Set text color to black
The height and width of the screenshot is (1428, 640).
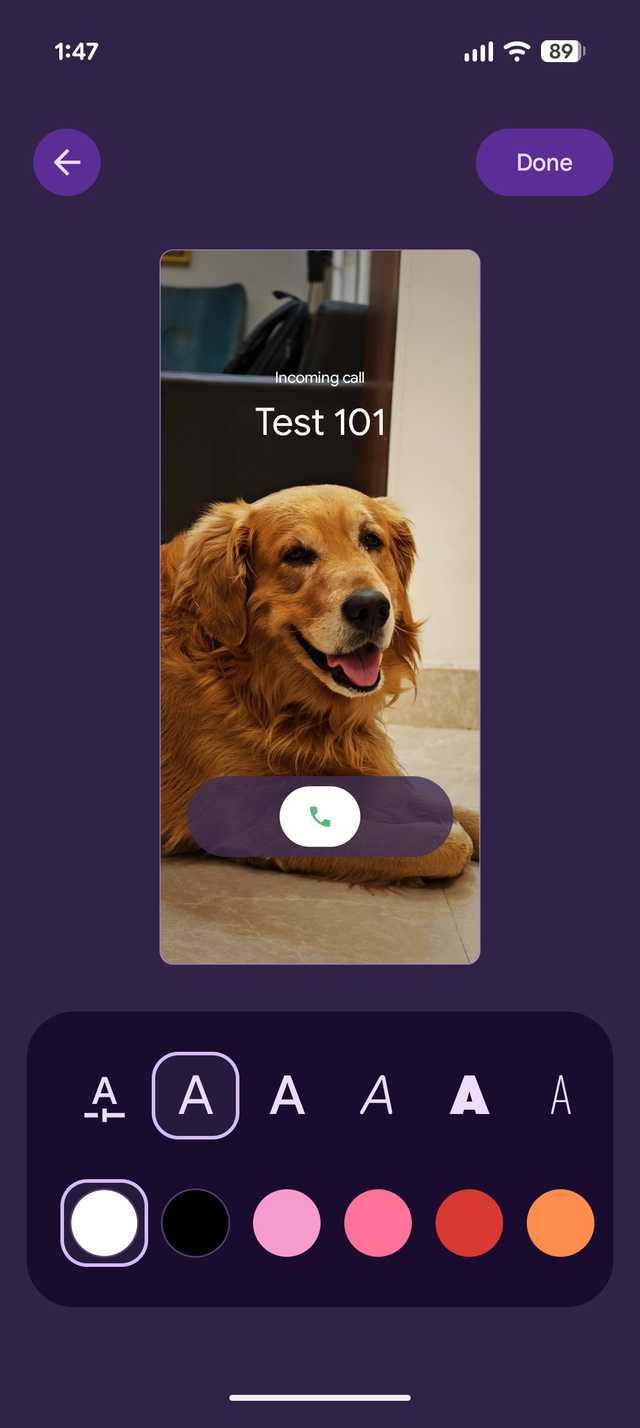click(x=195, y=1223)
